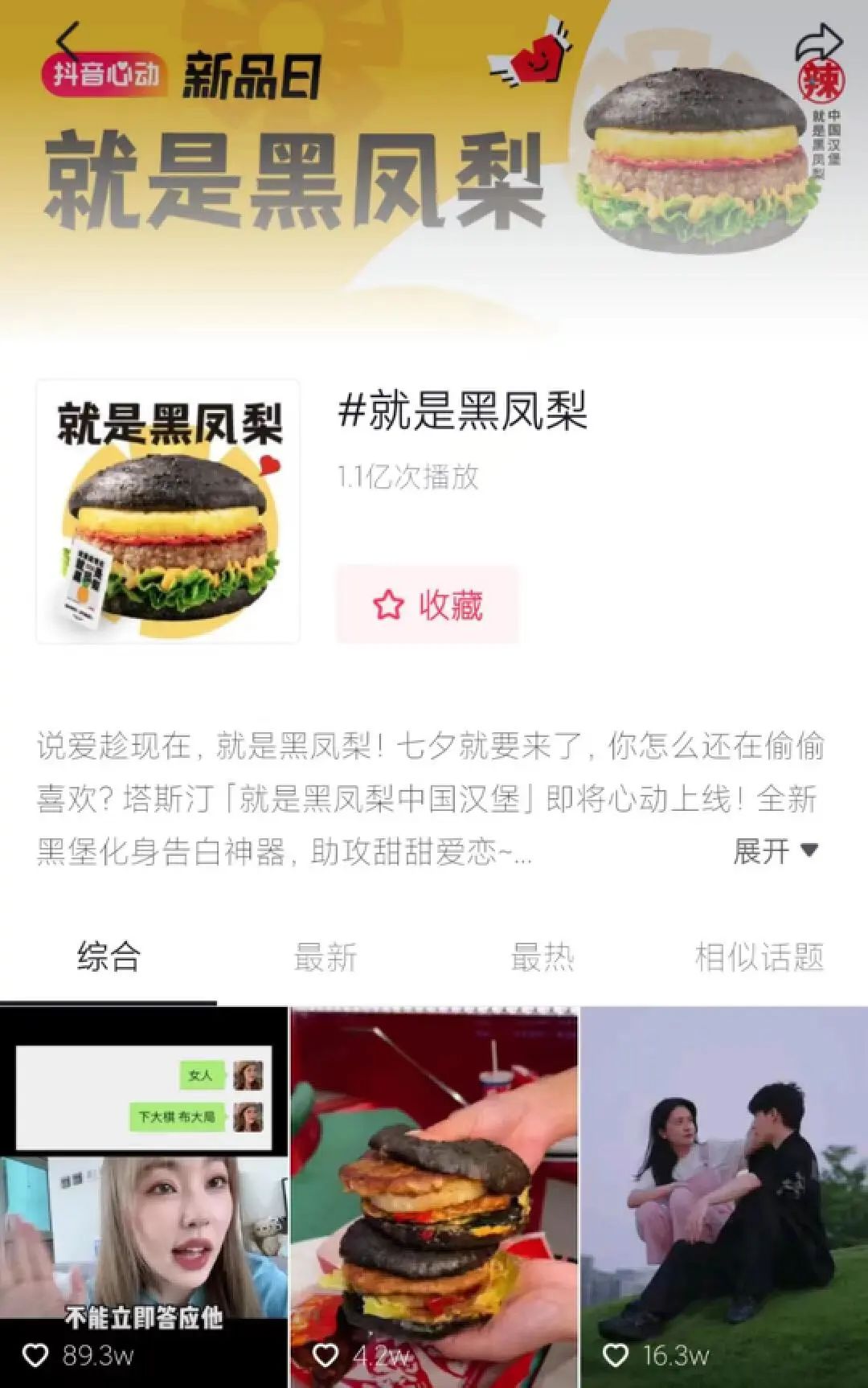The width and height of the screenshot is (868, 1388).
Task: Switch to the 综合 tab
Action: click(x=108, y=957)
